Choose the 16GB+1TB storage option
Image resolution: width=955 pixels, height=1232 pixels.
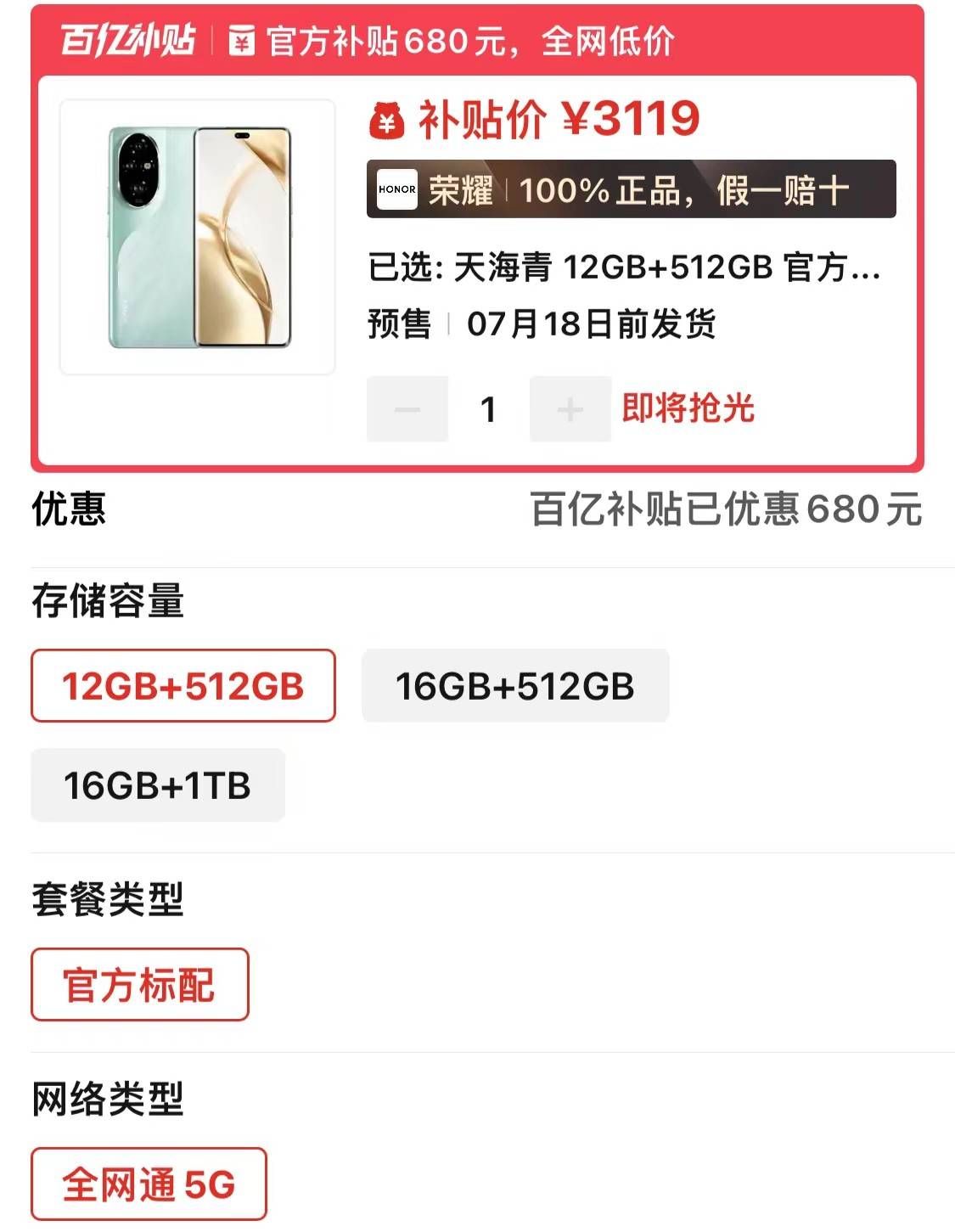click(x=158, y=785)
